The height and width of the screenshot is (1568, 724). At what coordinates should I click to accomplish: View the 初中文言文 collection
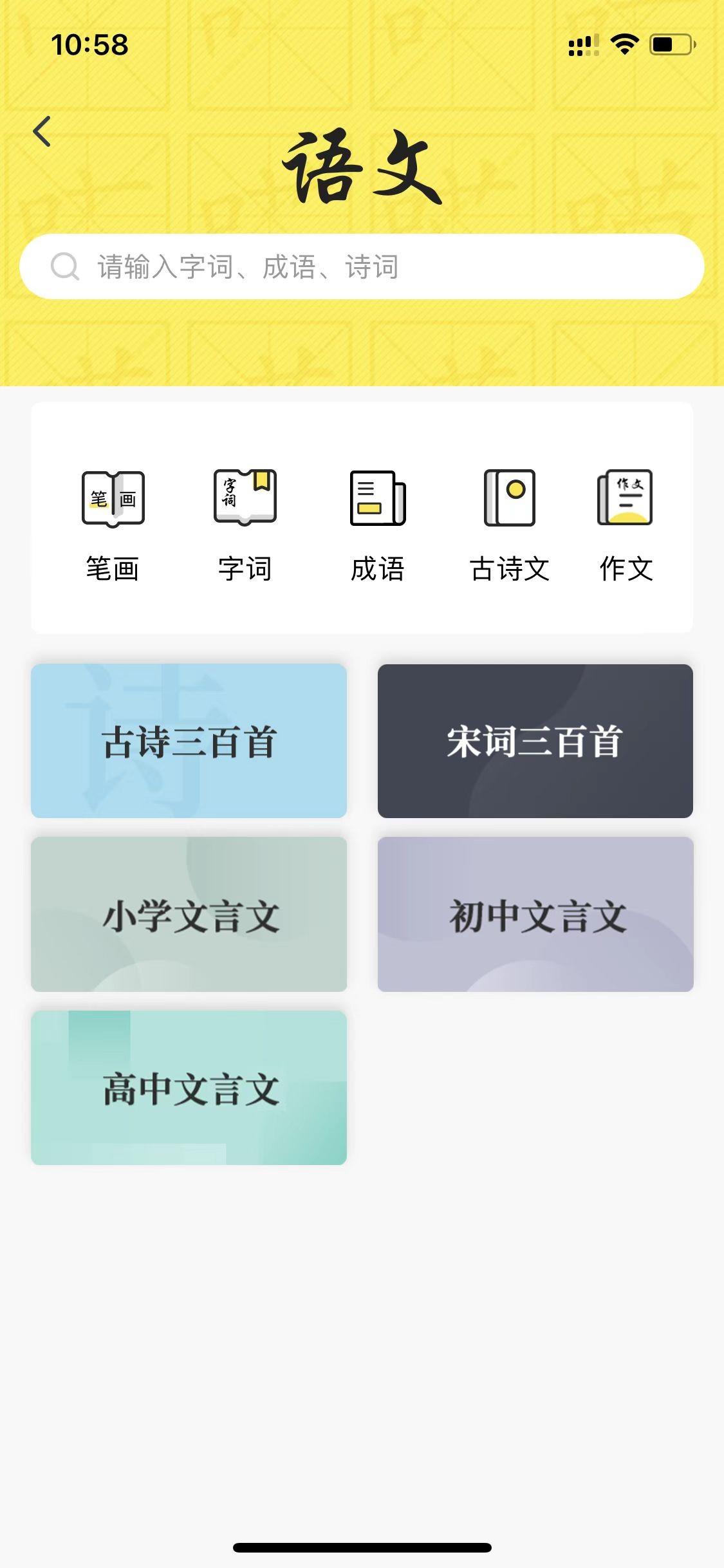[x=535, y=914]
